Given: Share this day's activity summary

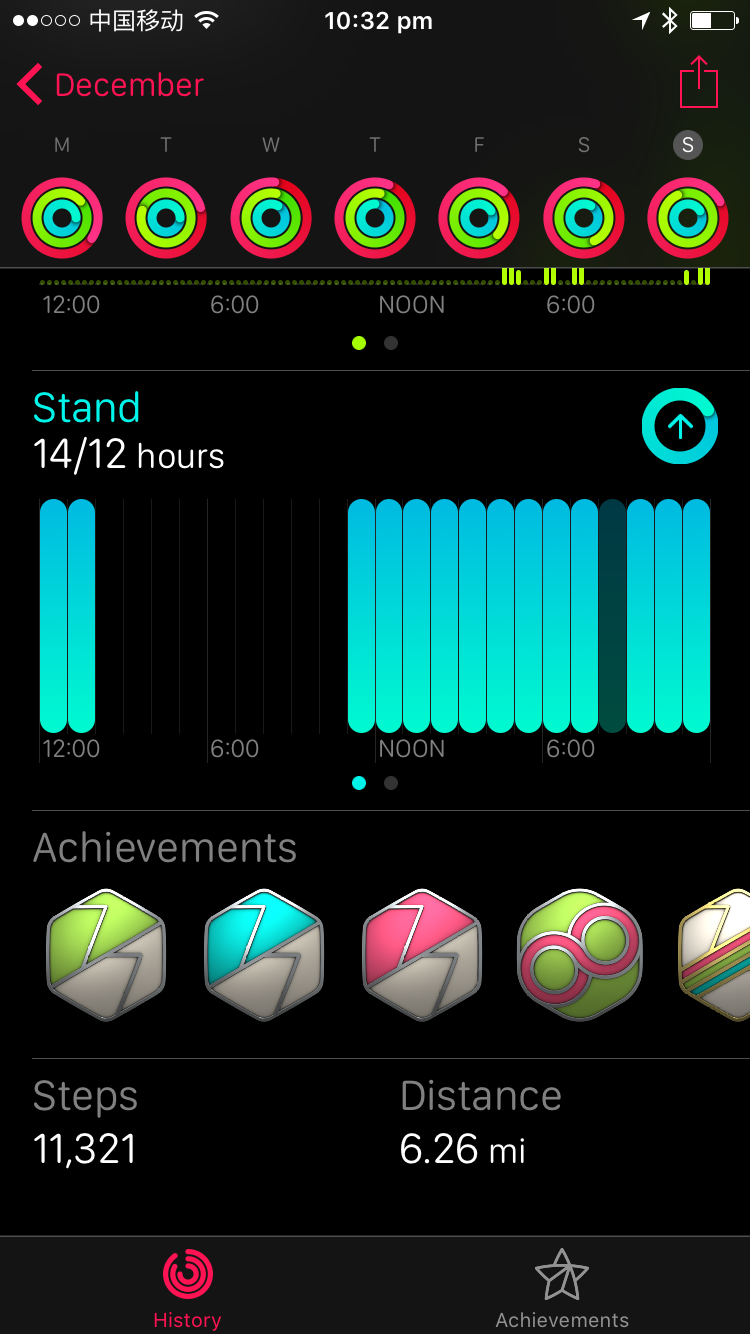Looking at the screenshot, I should (698, 83).
